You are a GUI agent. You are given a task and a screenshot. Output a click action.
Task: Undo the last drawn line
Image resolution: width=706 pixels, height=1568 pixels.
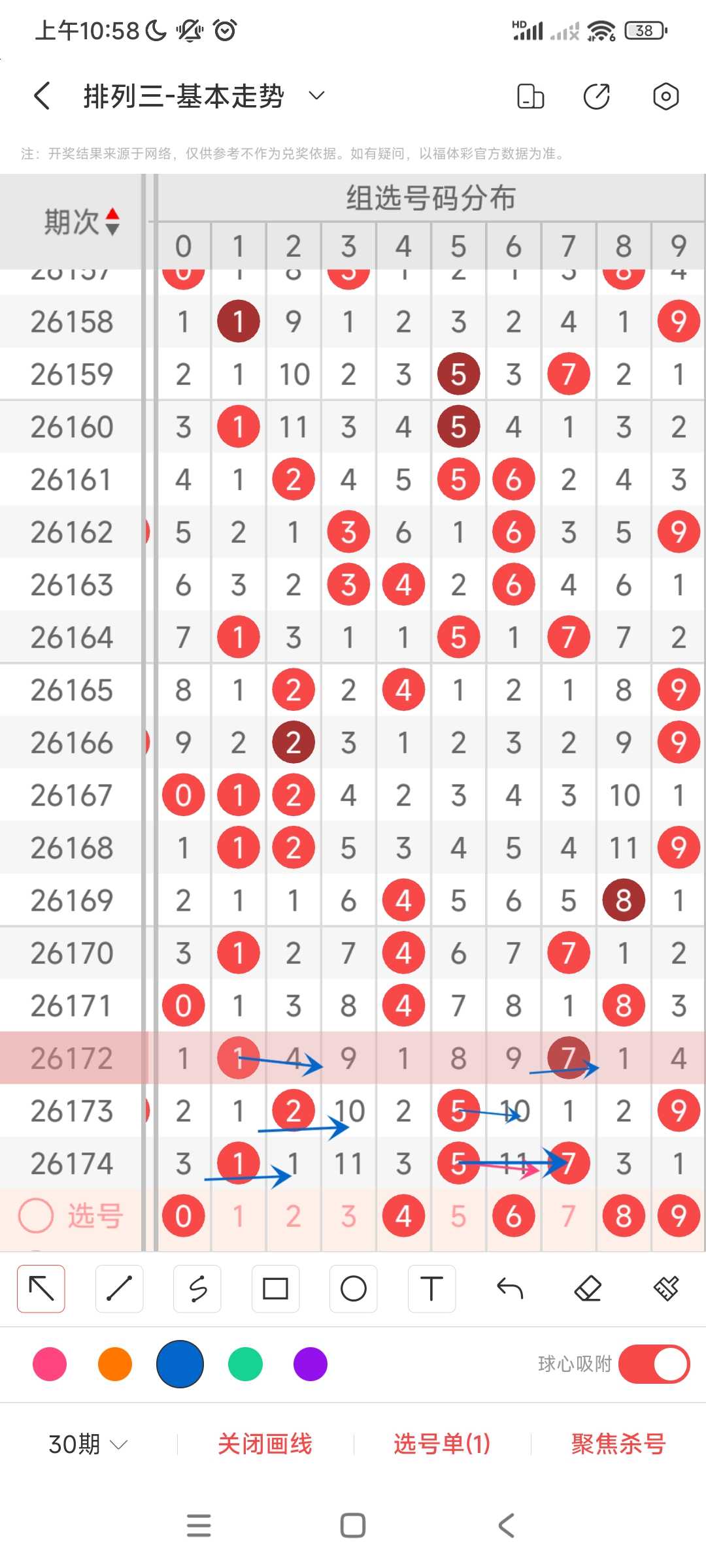pyautogui.click(x=510, y=1289)
